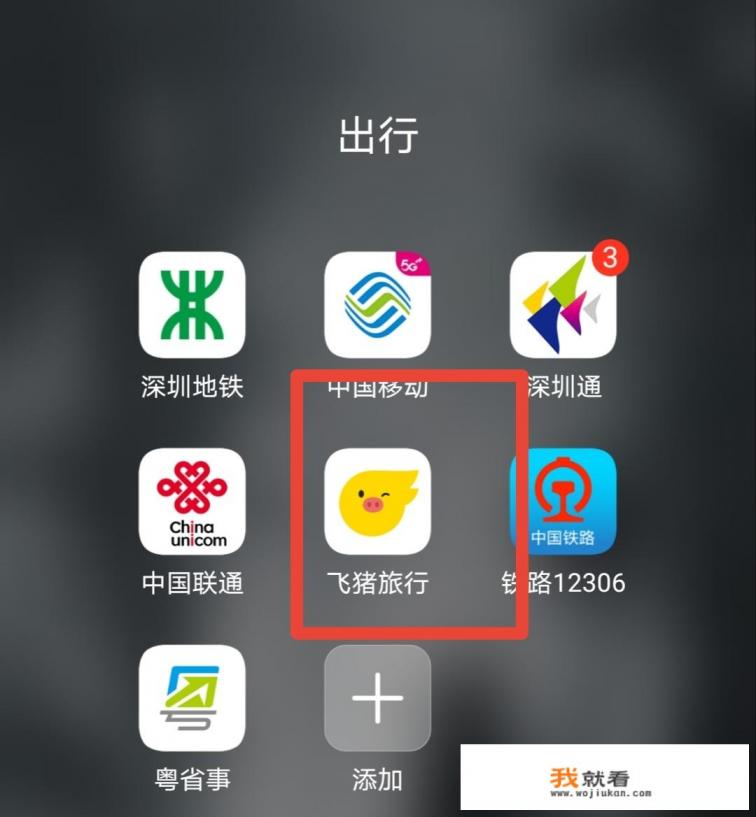The width and height of the screenshot is (756, 817).
Task: Open the 粤省事 app
Action: click(192, 698)
